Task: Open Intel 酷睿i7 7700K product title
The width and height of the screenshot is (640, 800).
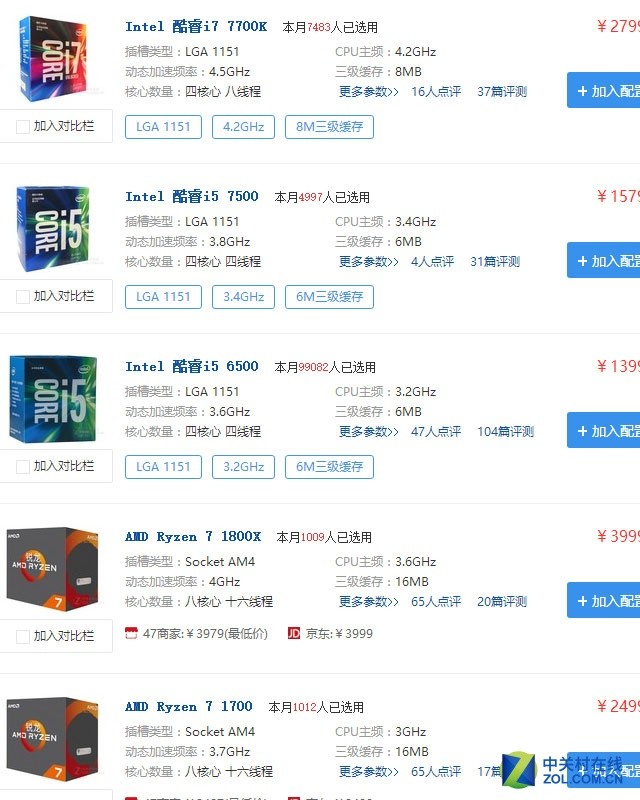Action: point(196,27)
